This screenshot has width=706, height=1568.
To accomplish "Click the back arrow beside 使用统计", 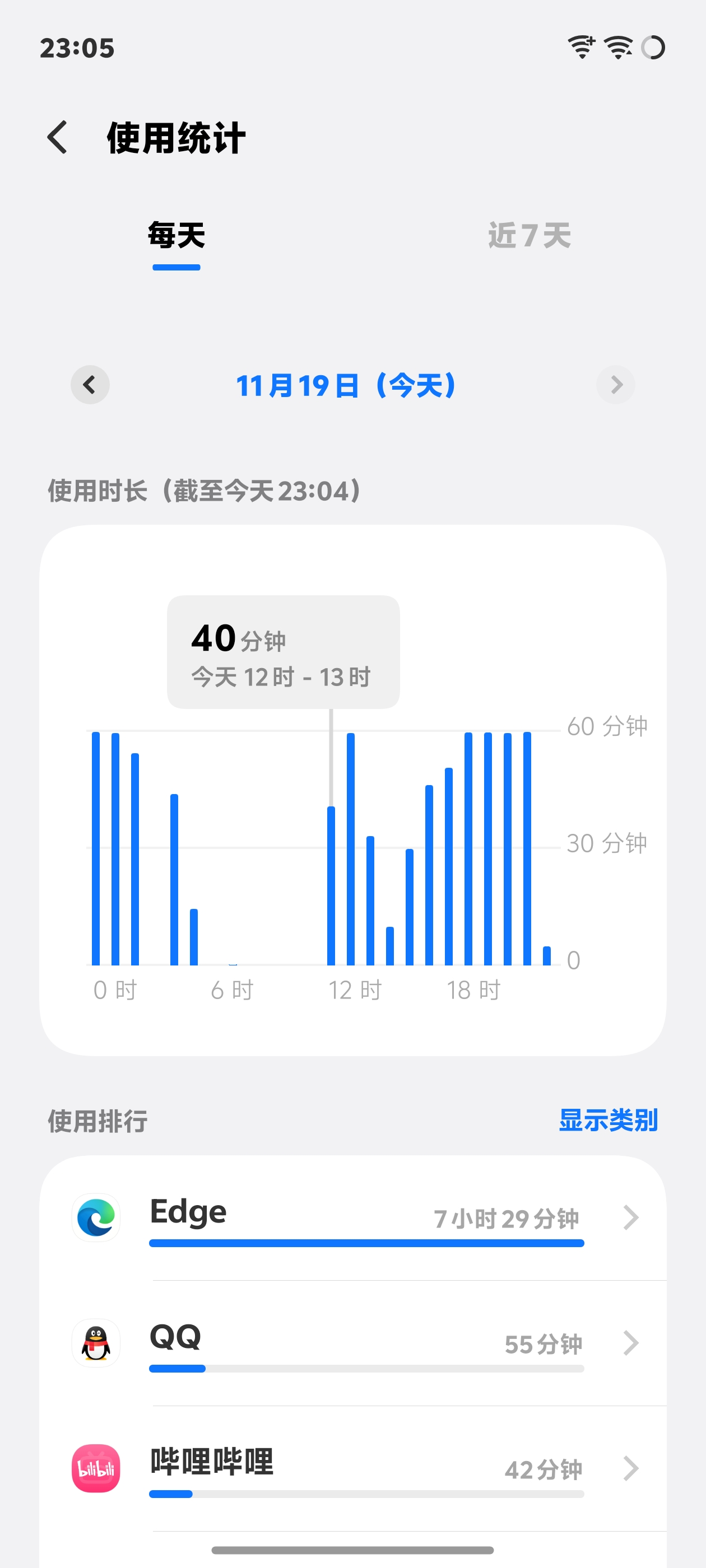I will [58, 138].
